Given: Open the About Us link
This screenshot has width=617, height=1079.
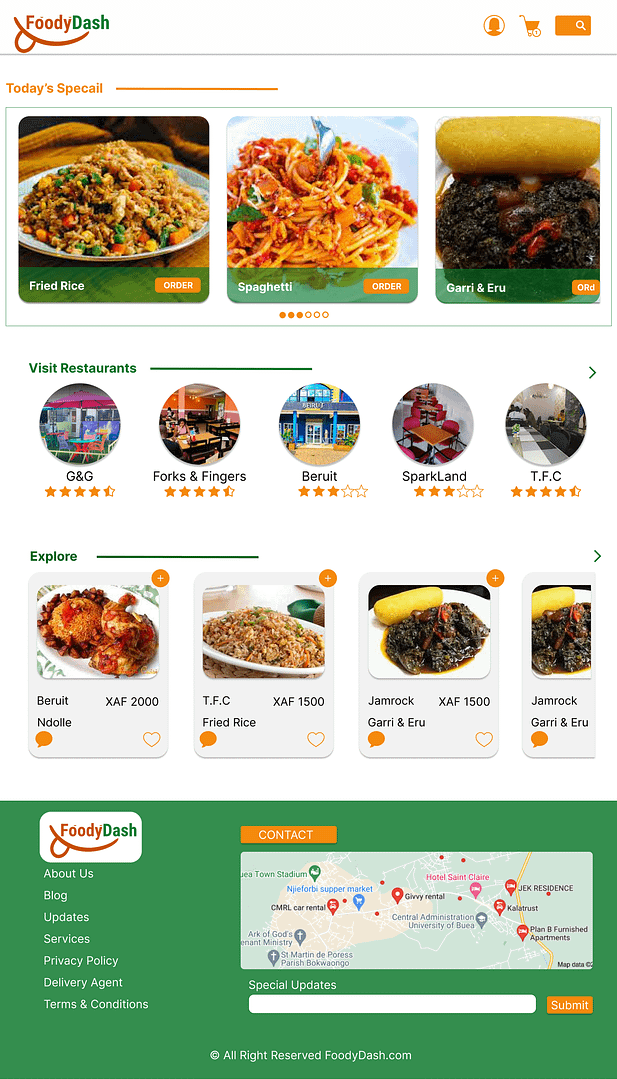Looking at the screenshot, I should click(69, 873).
